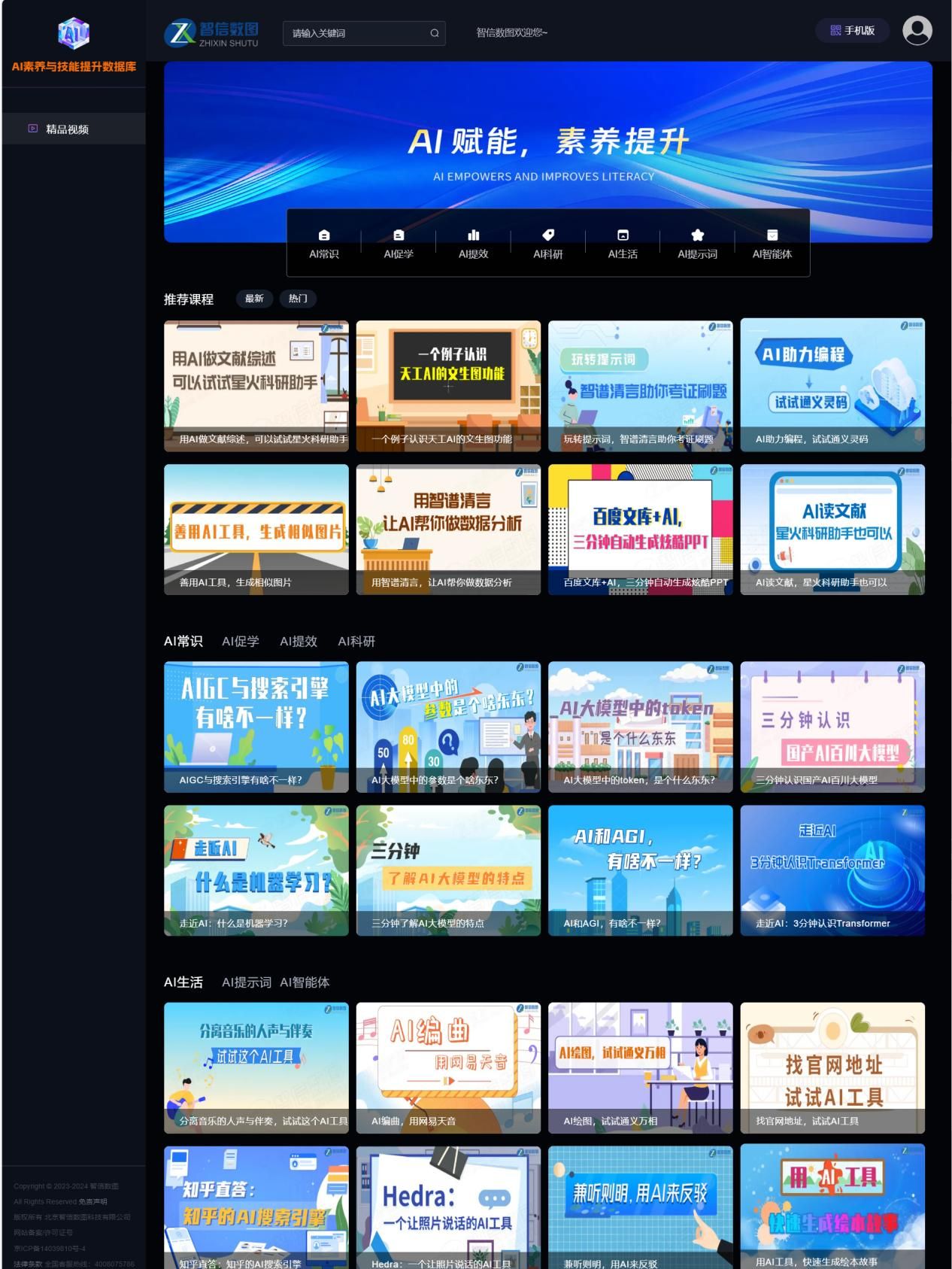Open AI编曲,用网易天音 video card
Screen dimensions: 952x1269
[x=448, y=1067]
